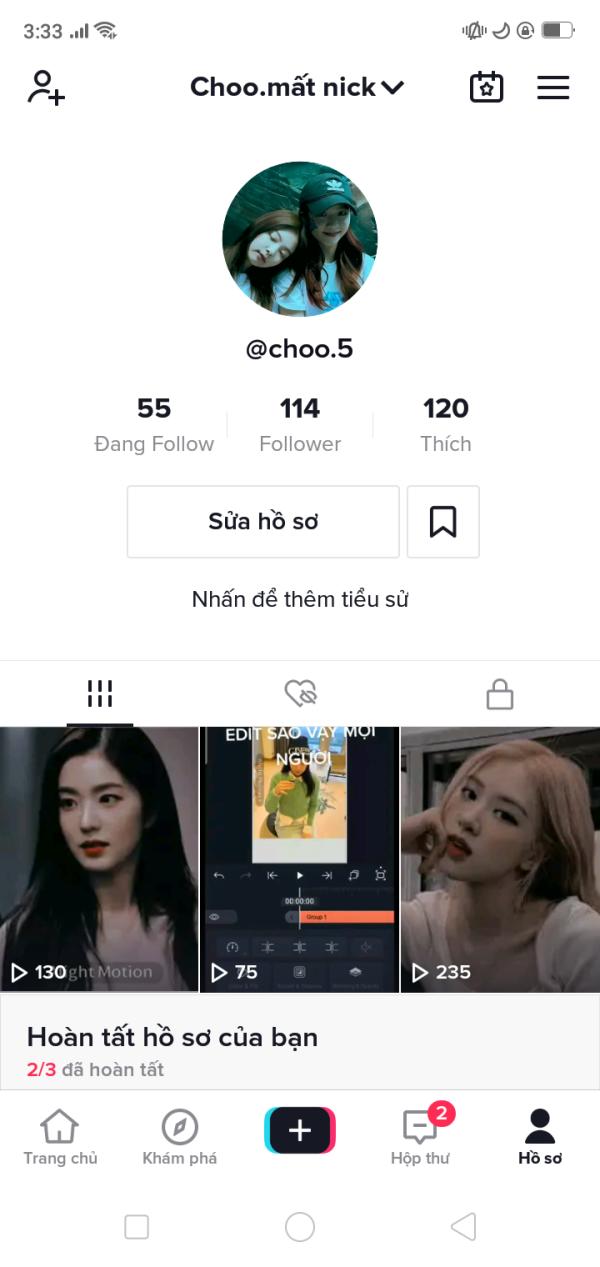Open the hamburger menu
This screenshot has height=1267, width=600.
[553, 88]
